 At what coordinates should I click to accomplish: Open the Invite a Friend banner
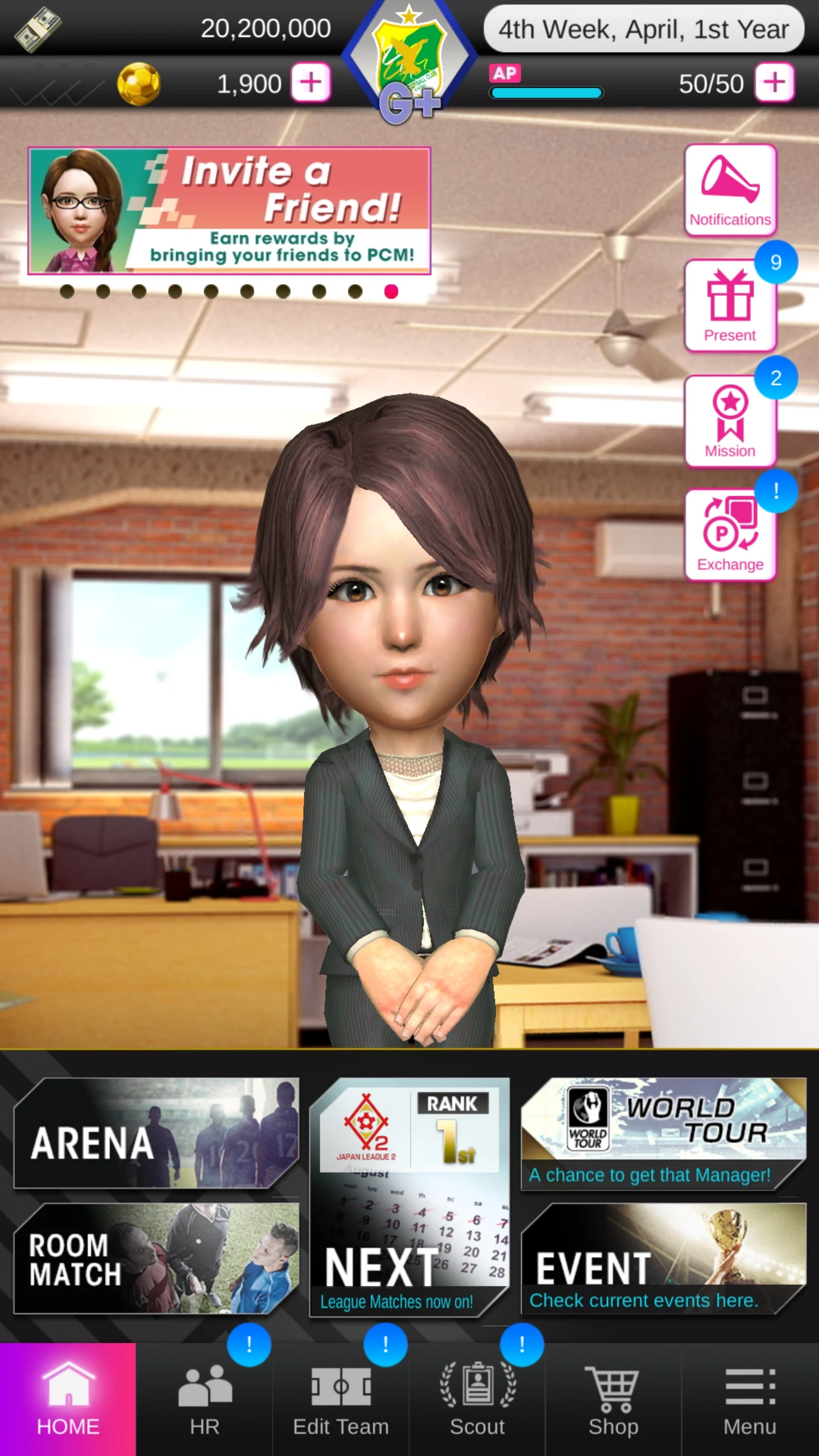pyautogui.click(x=229, y=211)
